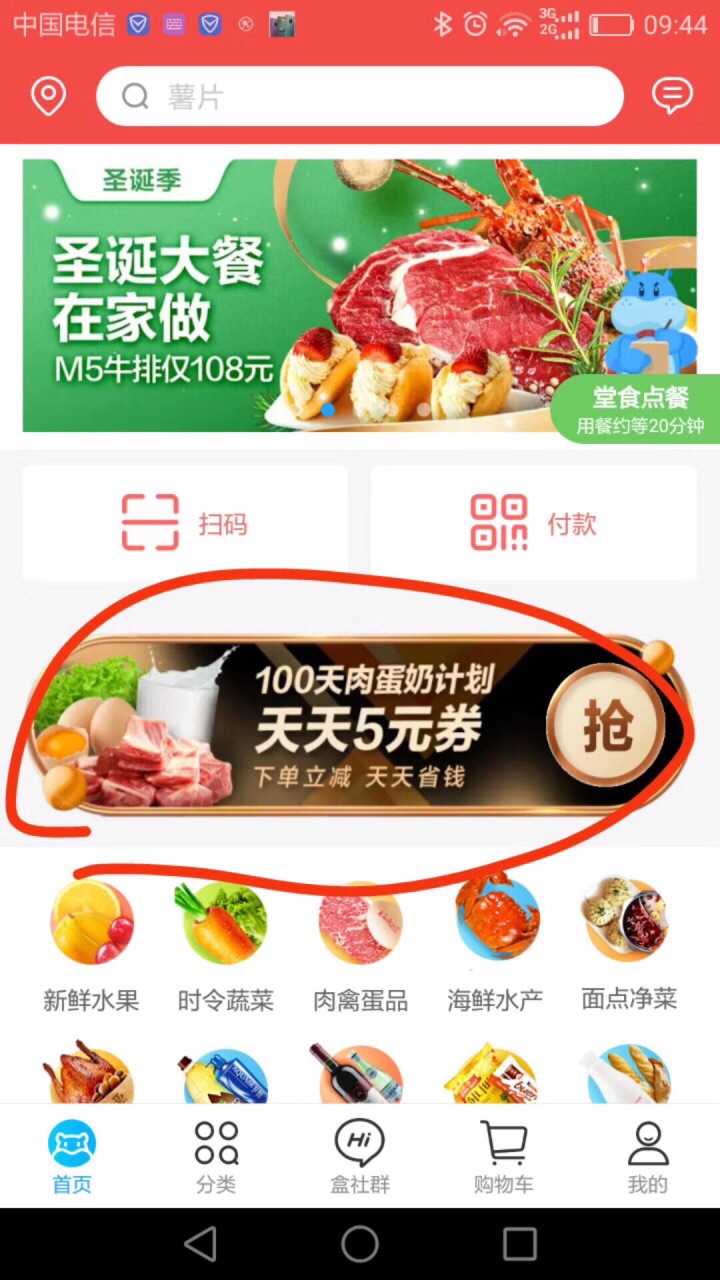Open the messages chat icon
720x1280 pixels.
point(672,96)
